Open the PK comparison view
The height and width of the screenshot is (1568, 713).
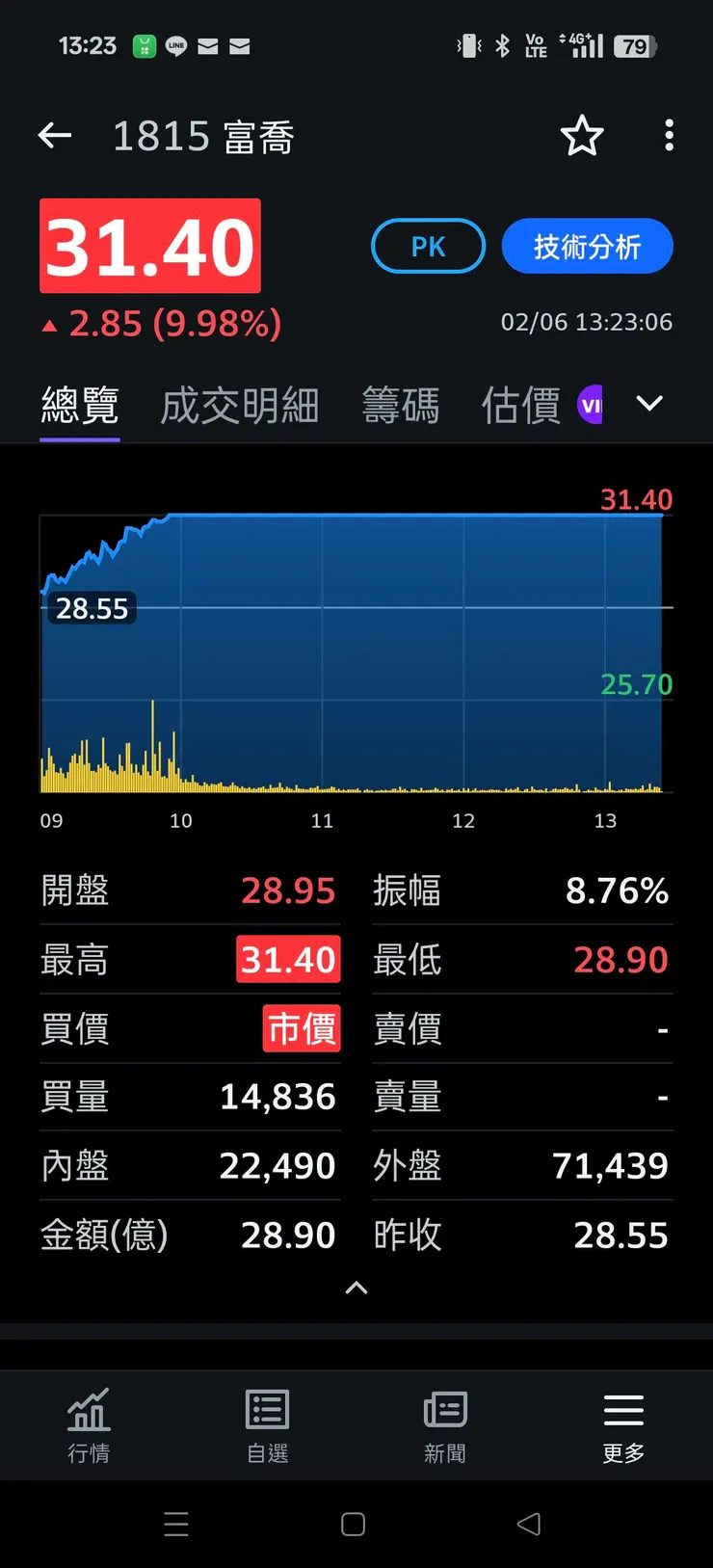coord(428,246)
